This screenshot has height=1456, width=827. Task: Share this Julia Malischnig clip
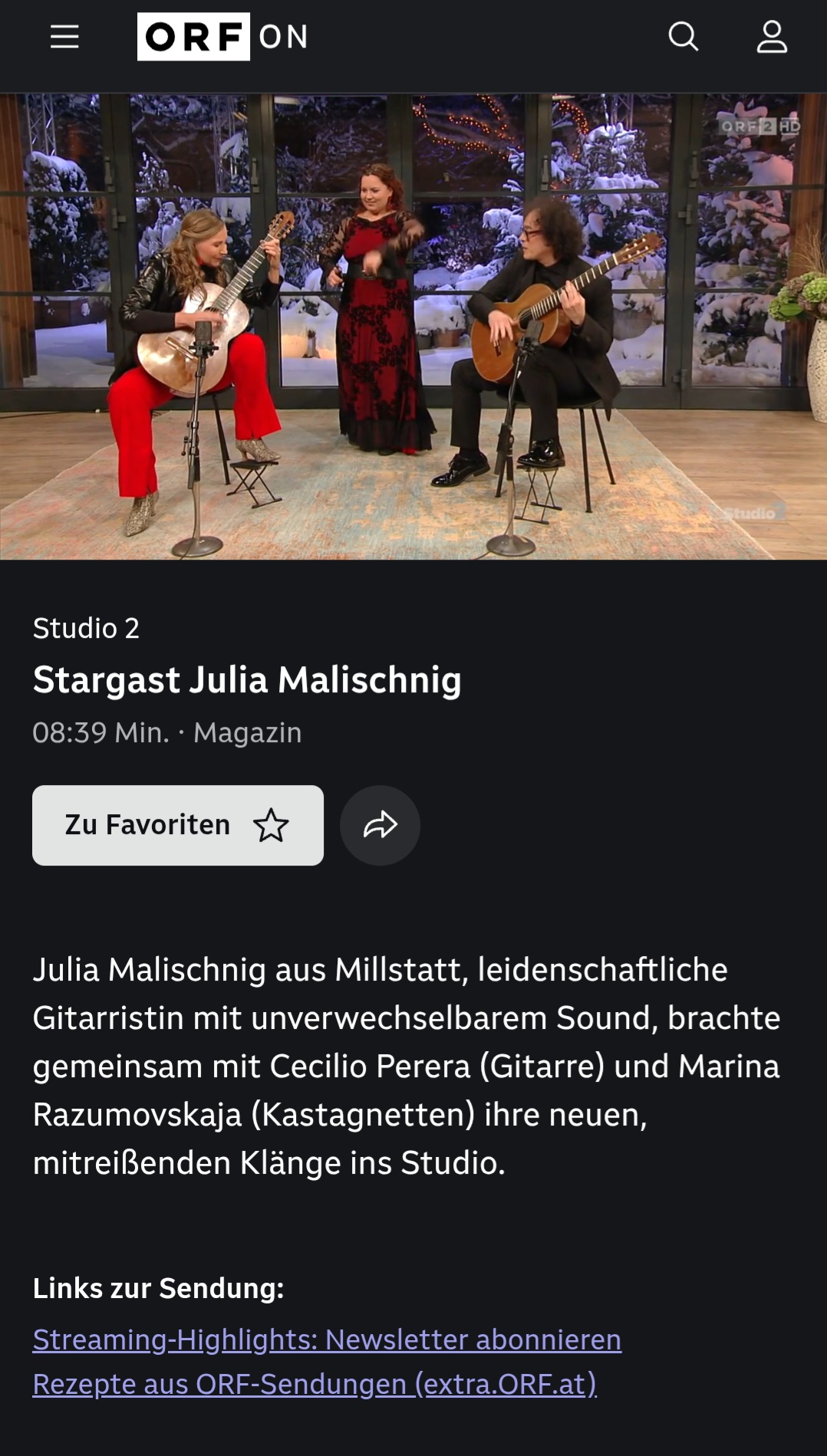(380, 825)
